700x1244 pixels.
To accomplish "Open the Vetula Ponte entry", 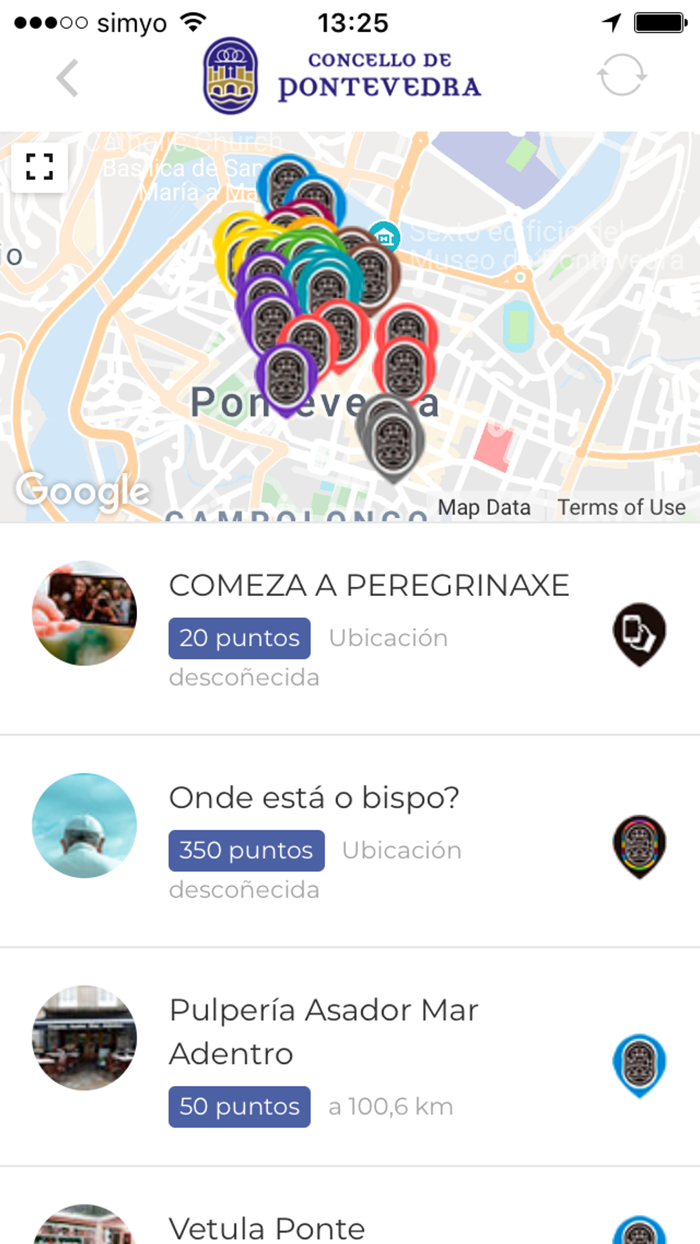I will click(350, 1206).
